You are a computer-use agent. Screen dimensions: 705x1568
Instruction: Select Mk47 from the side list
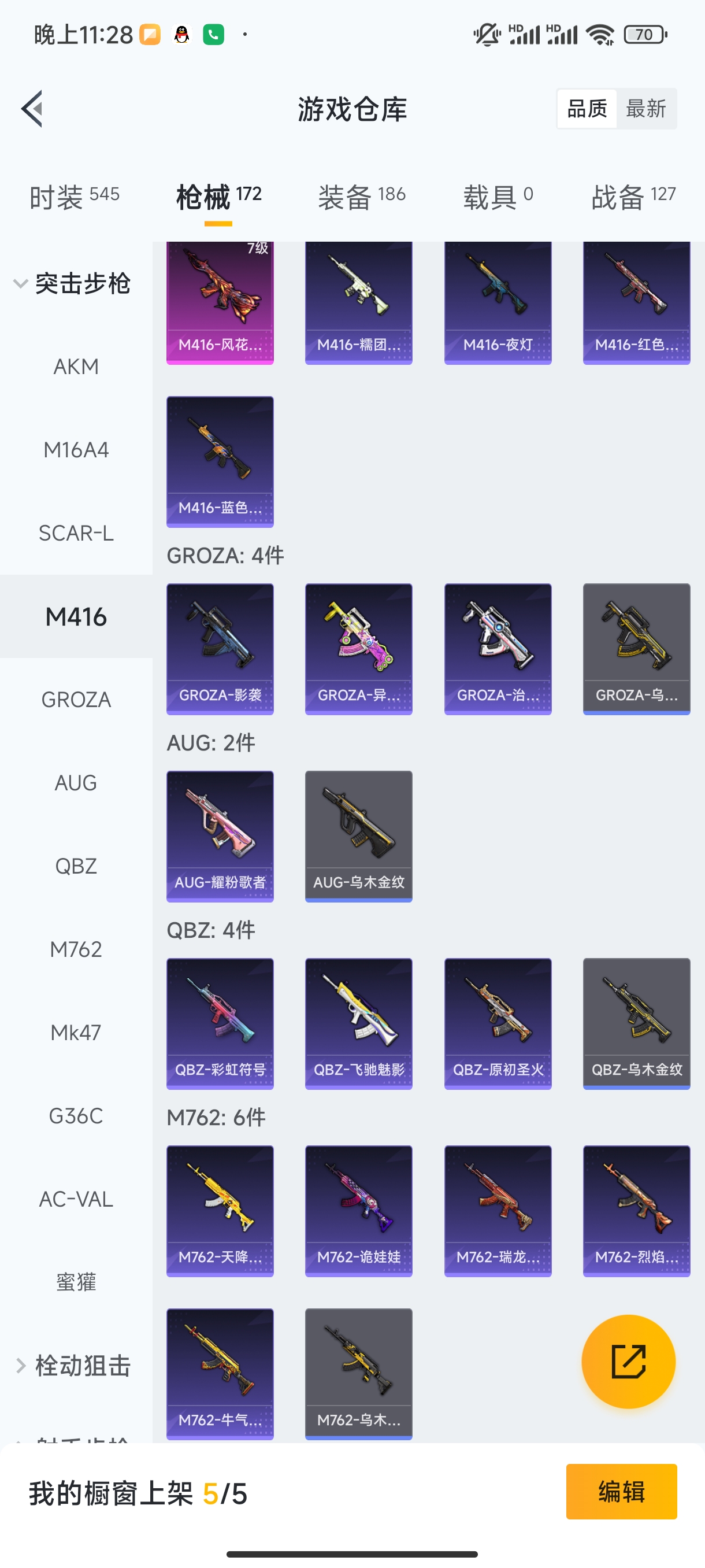pos(76,1033)
